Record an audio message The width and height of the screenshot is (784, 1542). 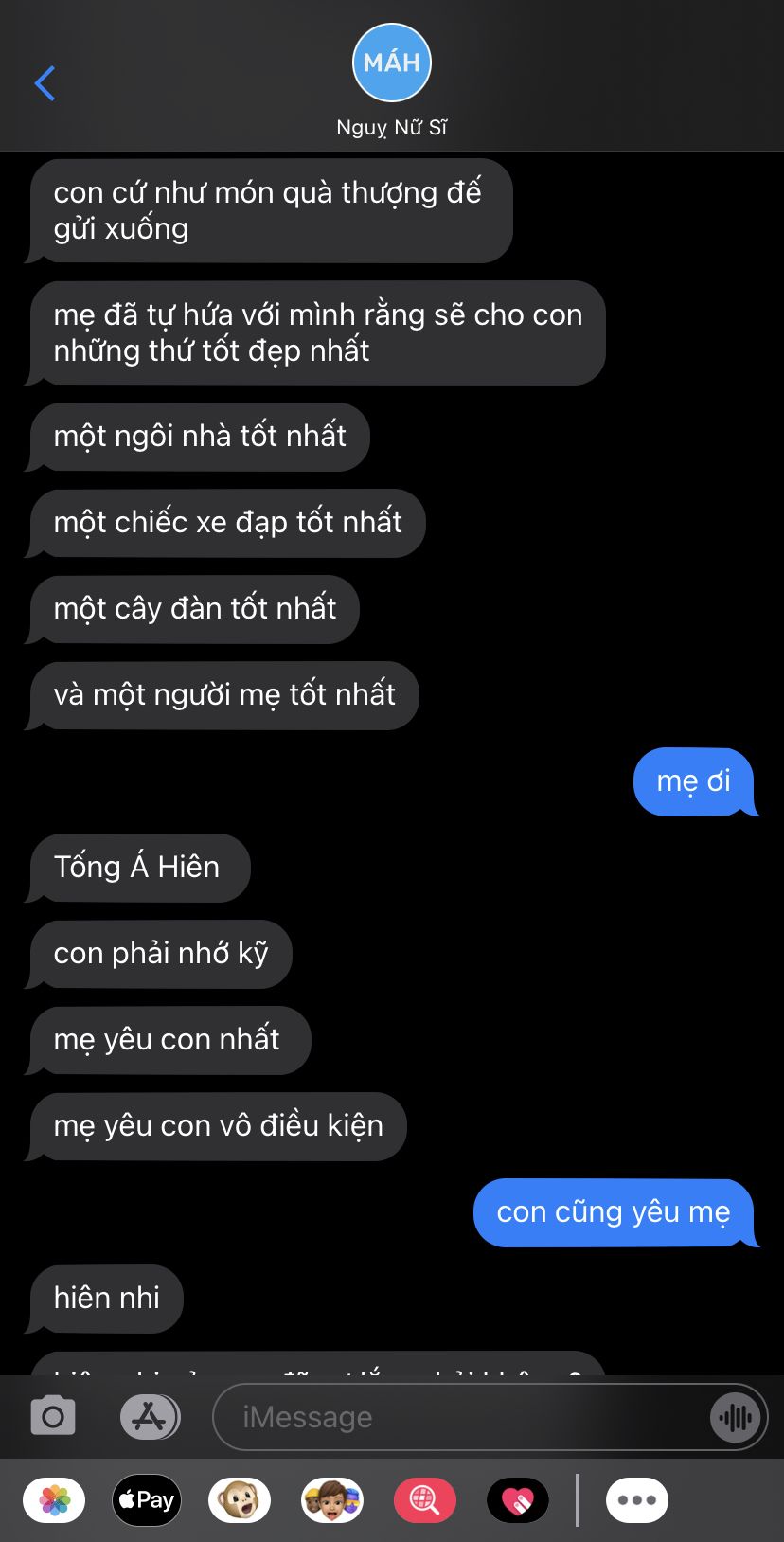[736, 1417]
